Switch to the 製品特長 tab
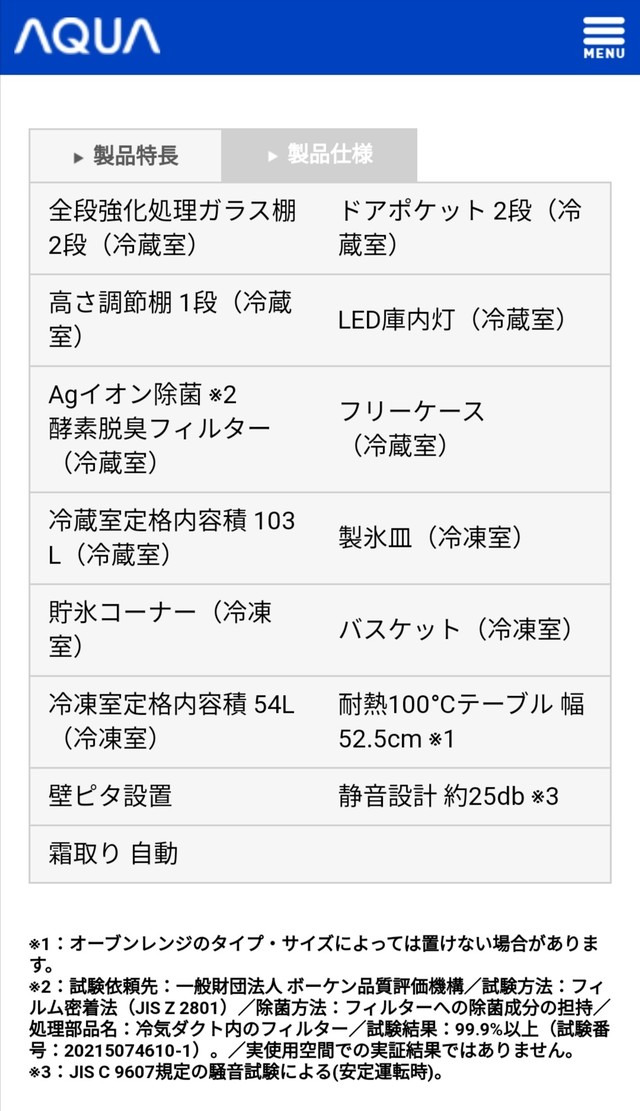Viewport: 640px width, 1111px height. click(125, 156)
